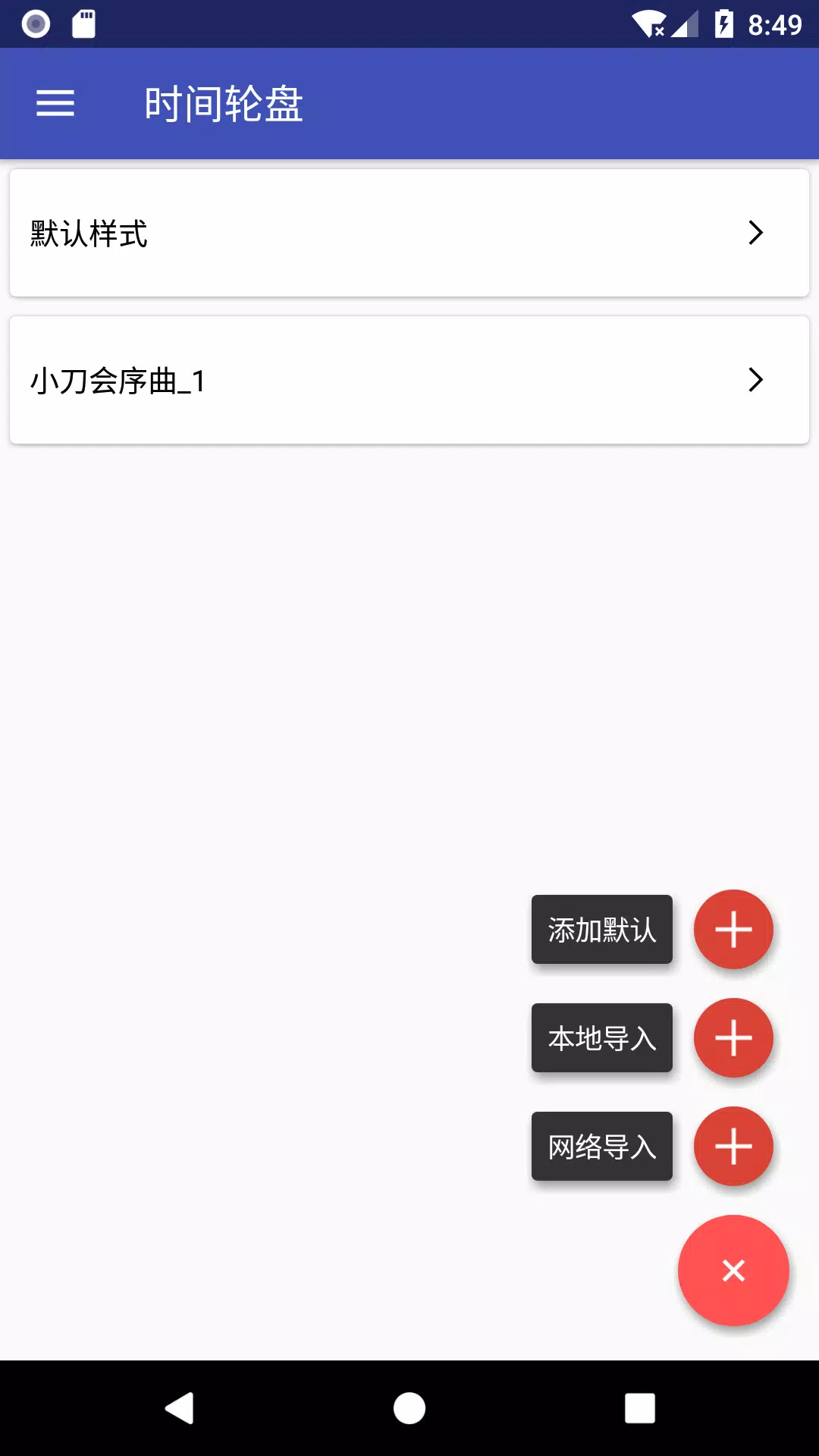The height and width of the screenshot is (1456, 819).
Task: Tap the battery charging indicator
Action: (x=723, y=22)
